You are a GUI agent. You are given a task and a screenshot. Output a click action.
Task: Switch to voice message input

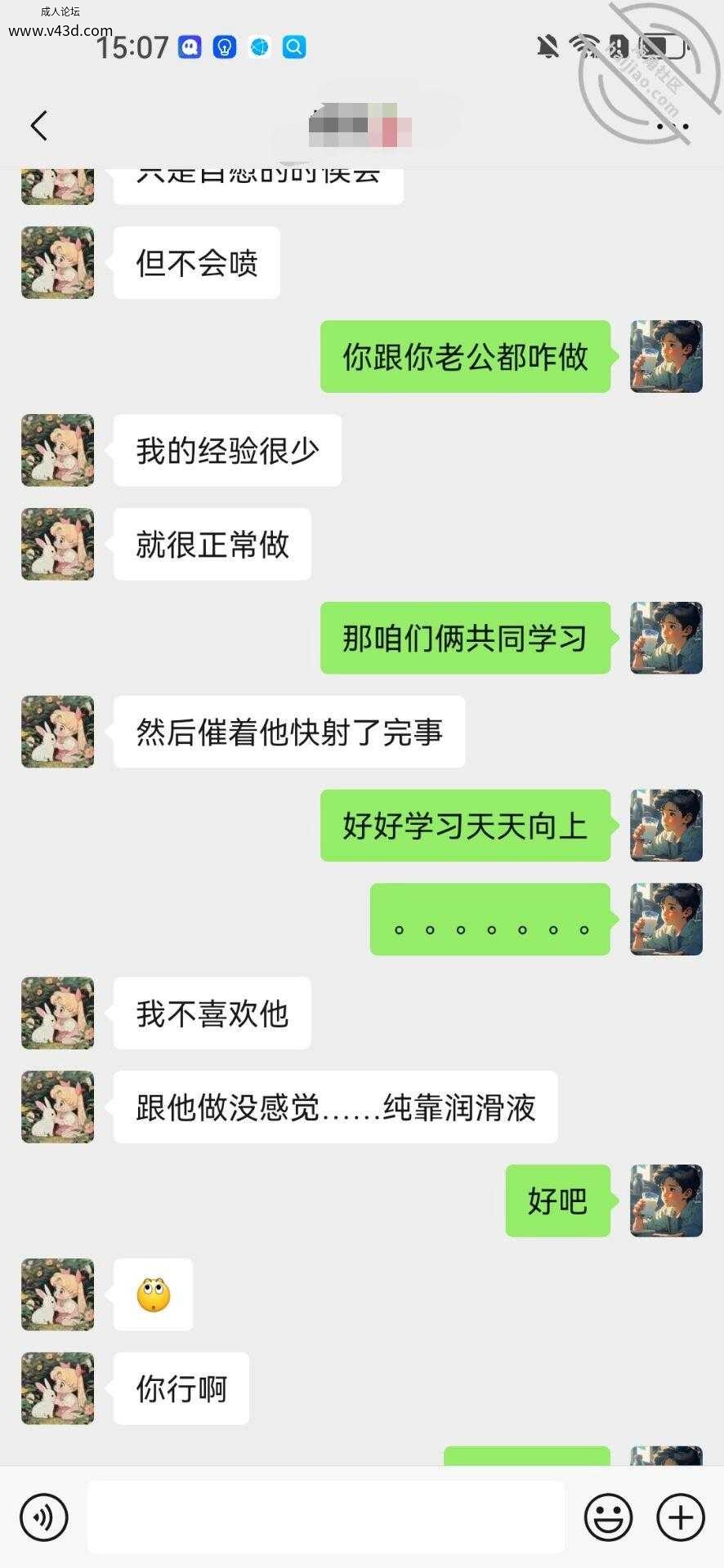pos(44,1517)
